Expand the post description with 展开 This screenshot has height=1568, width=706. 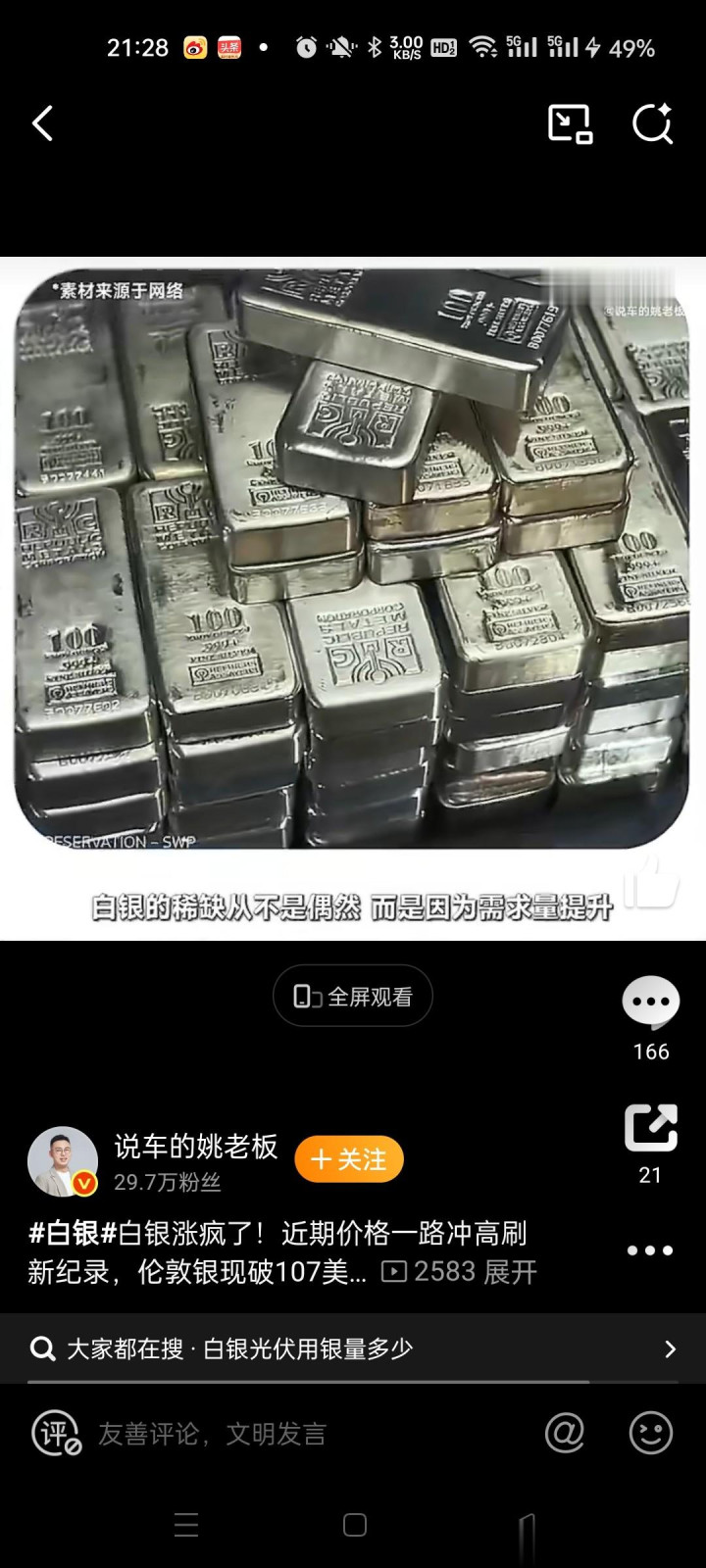(x=510, y=1272)
